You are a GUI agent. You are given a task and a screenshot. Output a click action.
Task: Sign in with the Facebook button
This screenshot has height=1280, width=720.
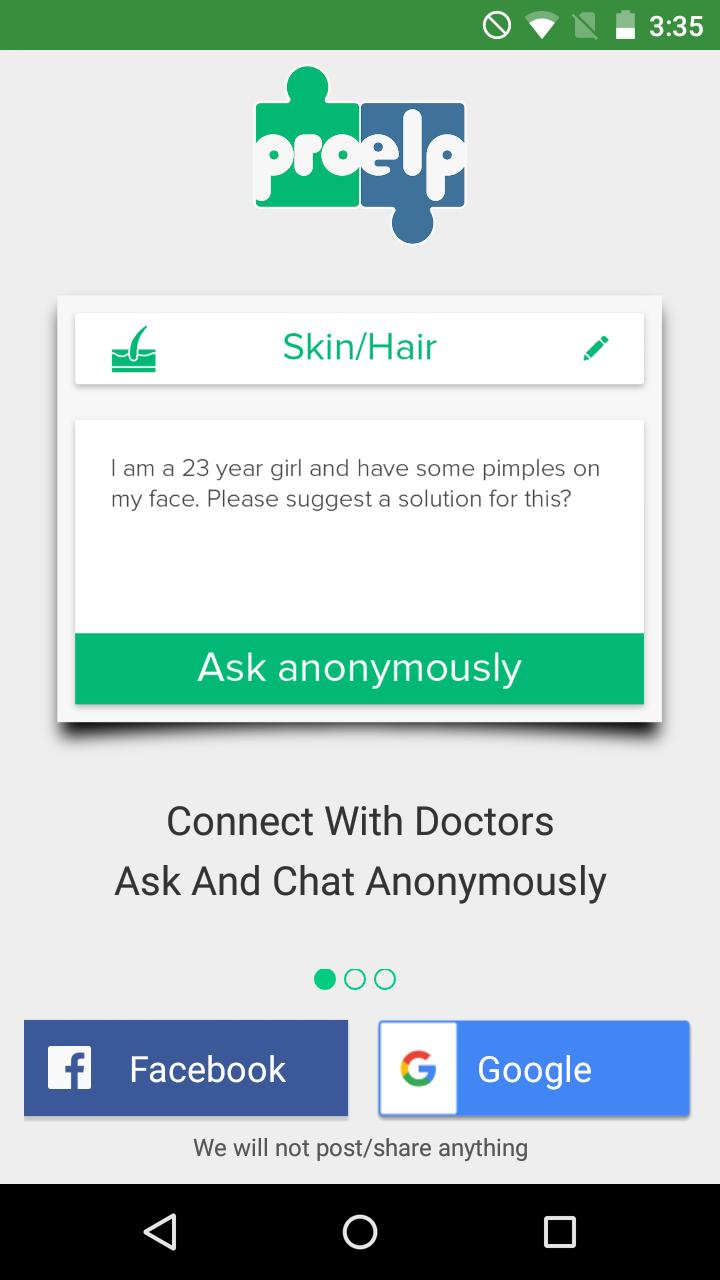[185, 1067]
